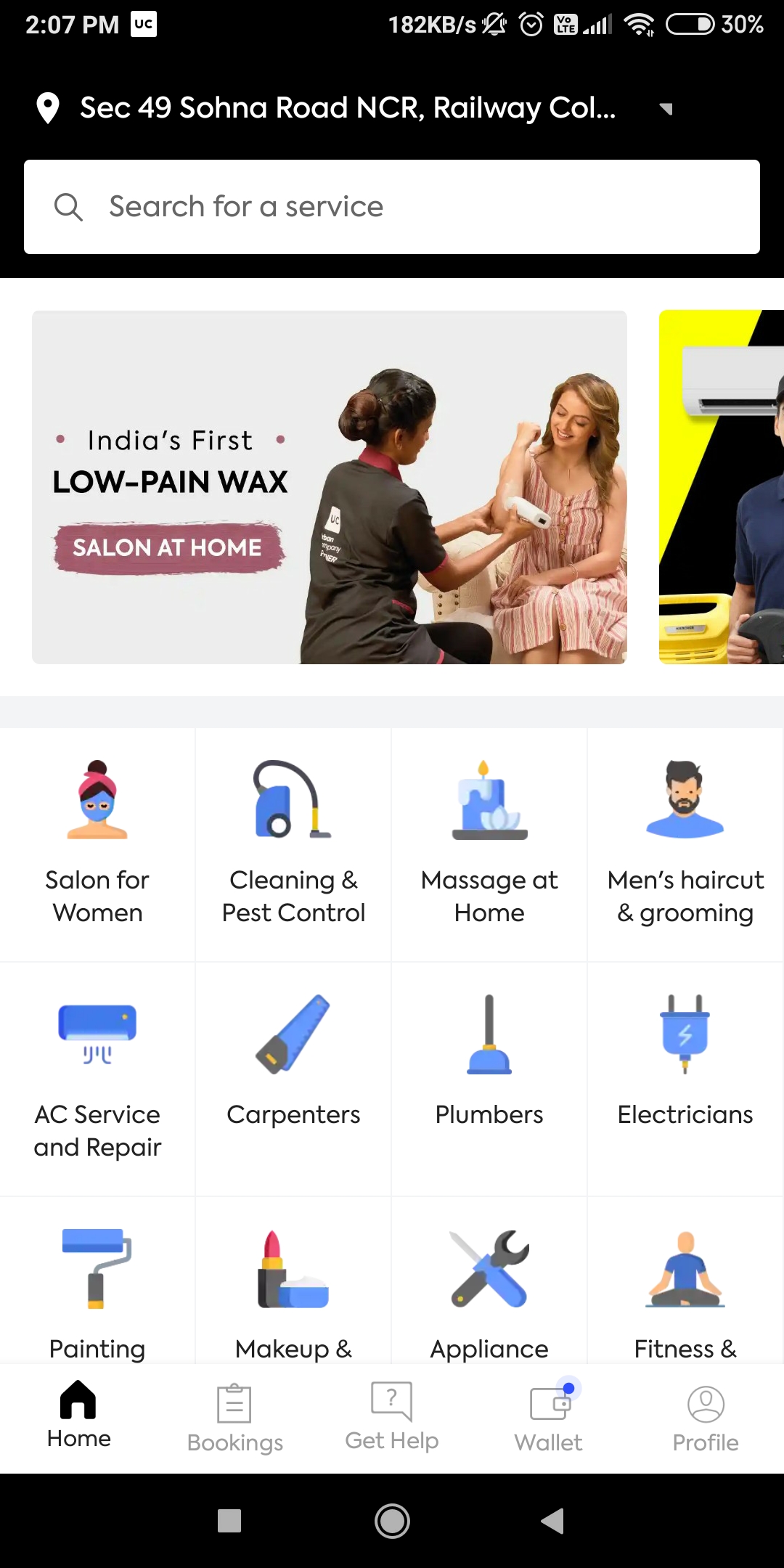Image resolution: width=784 pixels, height=1568 pixels.
Task: Switch to the Profile tab
Action: (x=706, y=1418)
